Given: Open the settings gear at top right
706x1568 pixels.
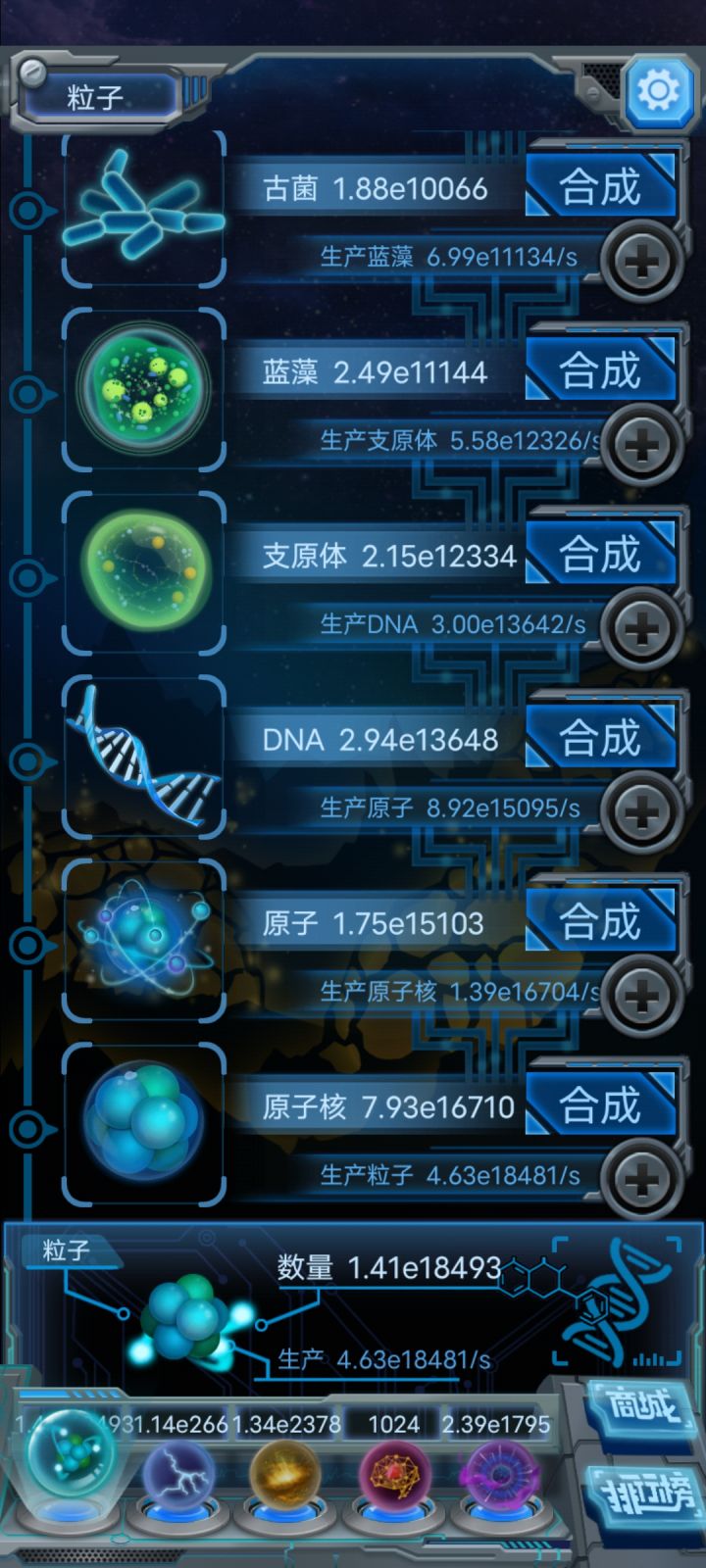Looking at the screenshot, I should tap(660, 92).
